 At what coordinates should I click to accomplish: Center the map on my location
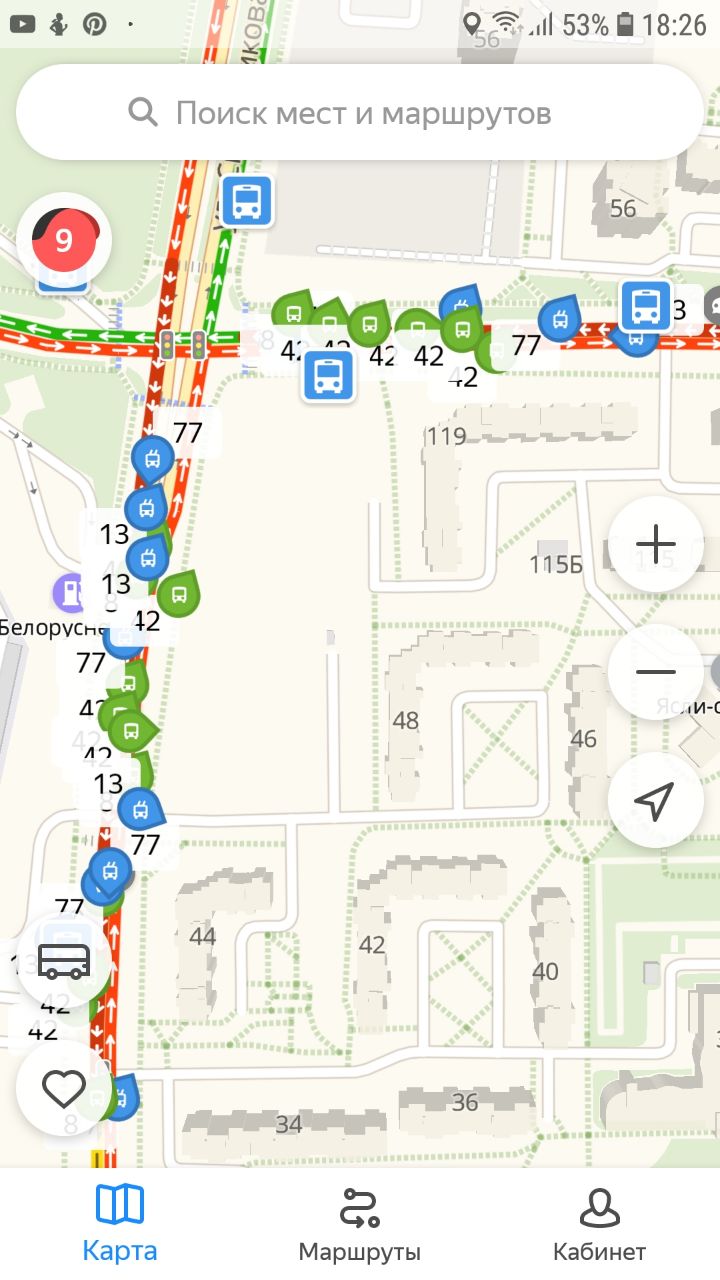click(x=655, y=800)
